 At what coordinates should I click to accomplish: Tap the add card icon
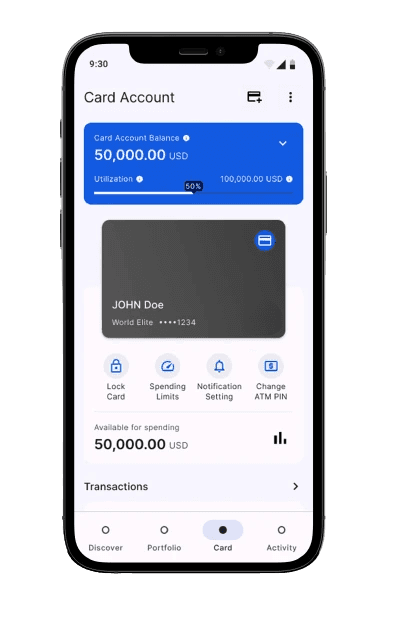[x=255, y=97]
